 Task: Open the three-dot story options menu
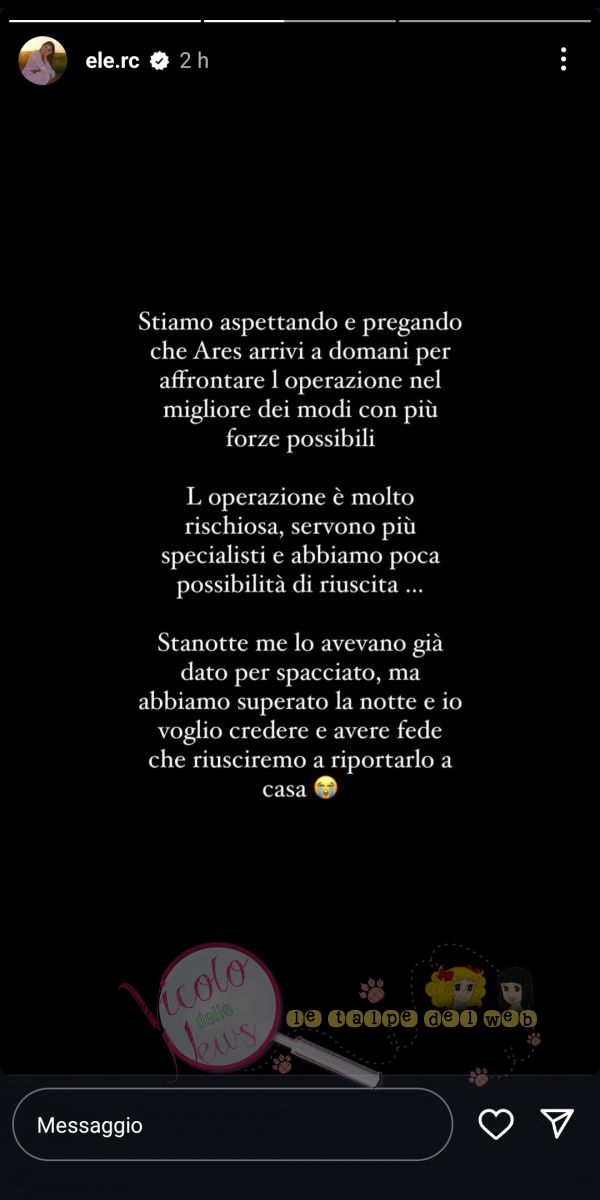(x=563, y=60)
